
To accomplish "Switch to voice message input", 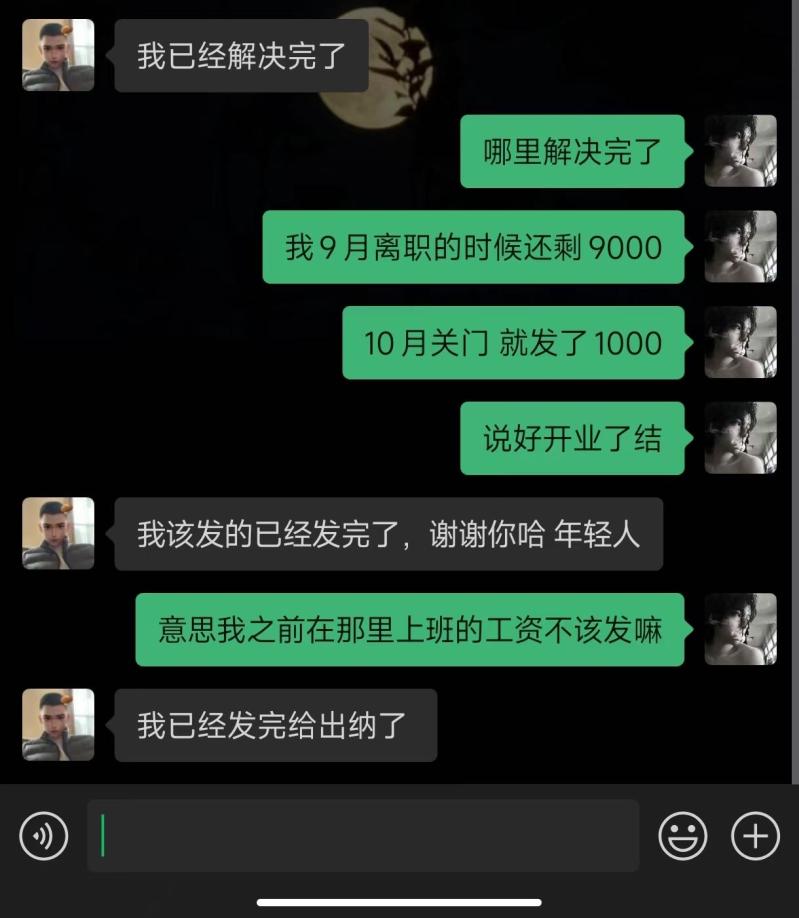I will pos(44,835).
